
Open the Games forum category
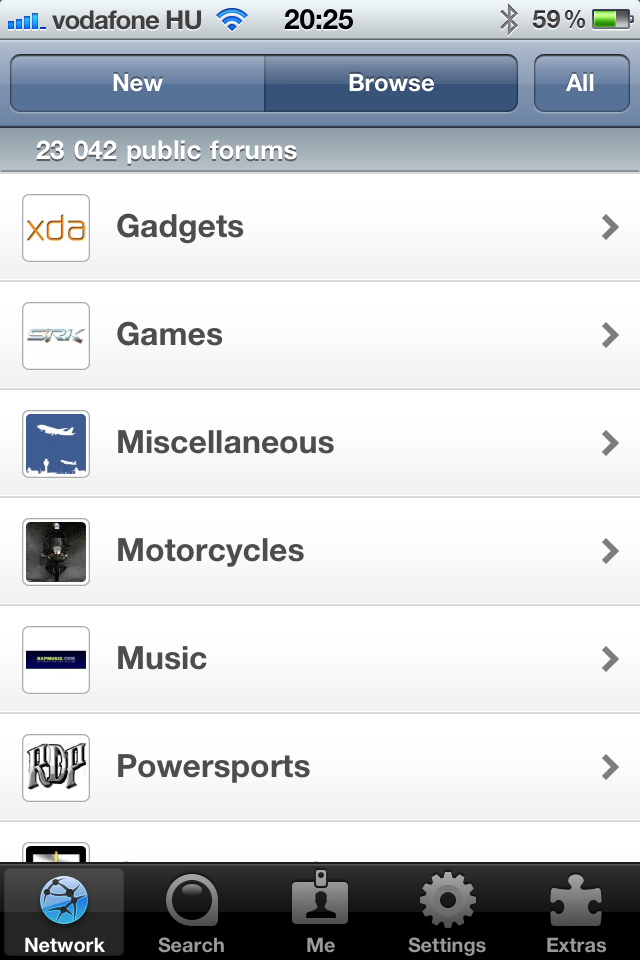coord(320,335)
